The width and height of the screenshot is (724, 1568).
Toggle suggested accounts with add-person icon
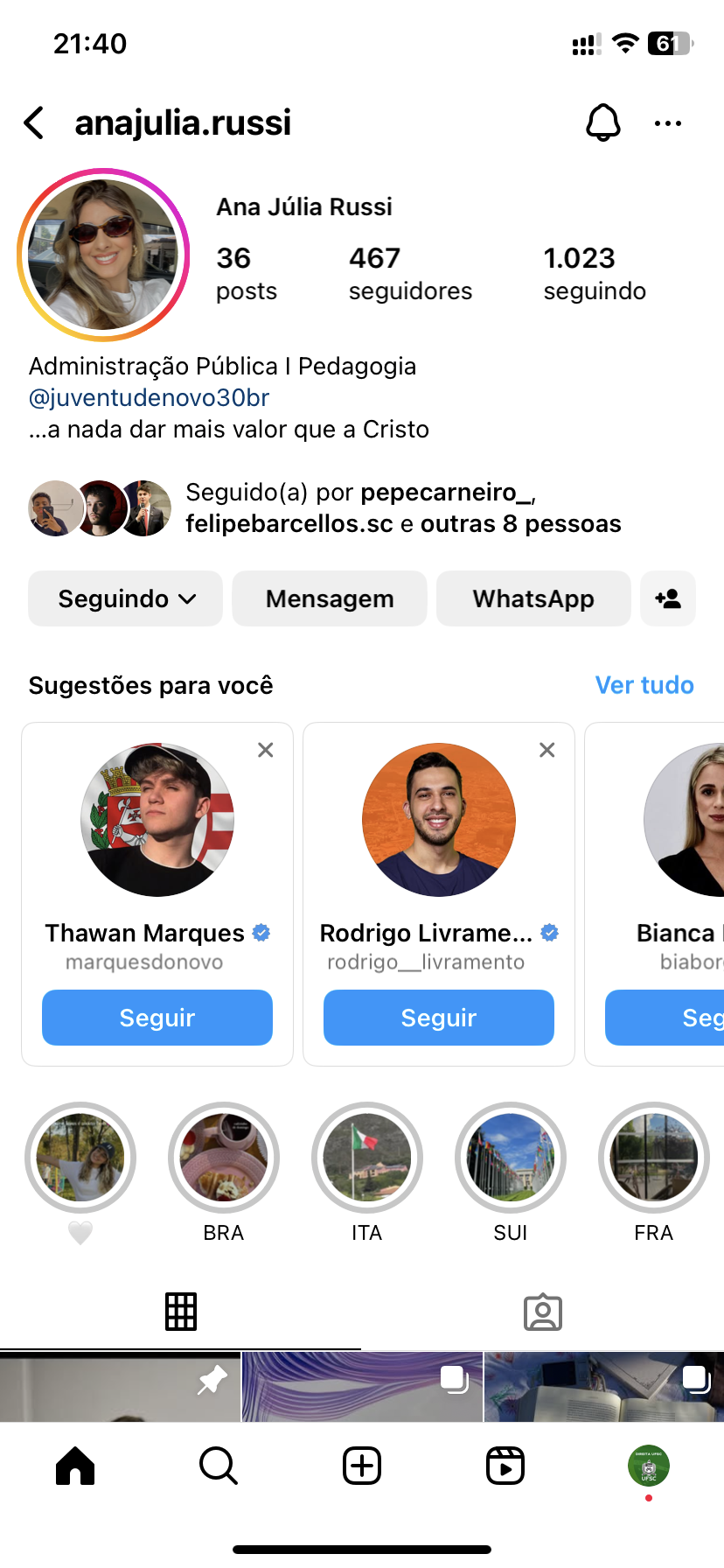(668, 598)
